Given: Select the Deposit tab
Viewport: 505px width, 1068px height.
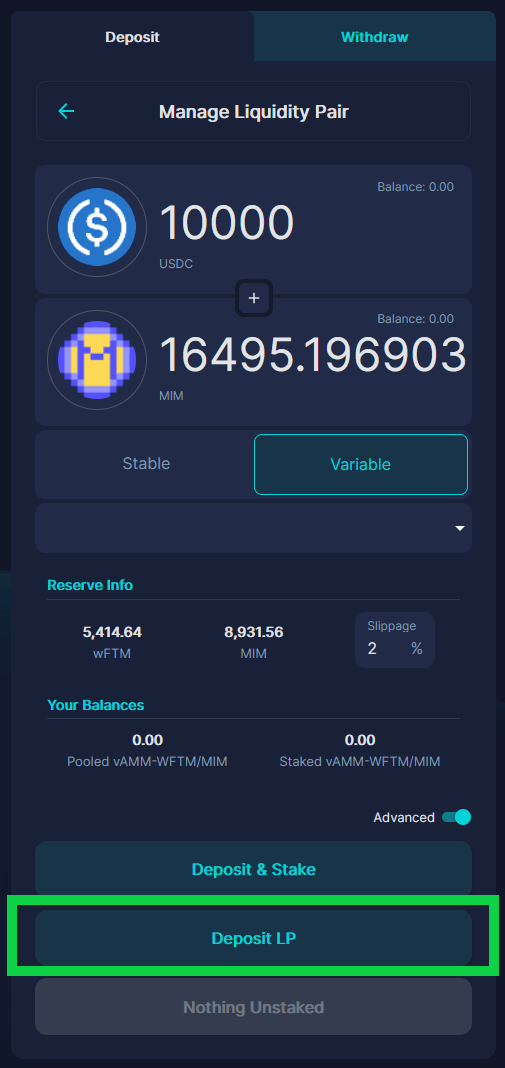Looking at the screenshot, I should 132,37.
